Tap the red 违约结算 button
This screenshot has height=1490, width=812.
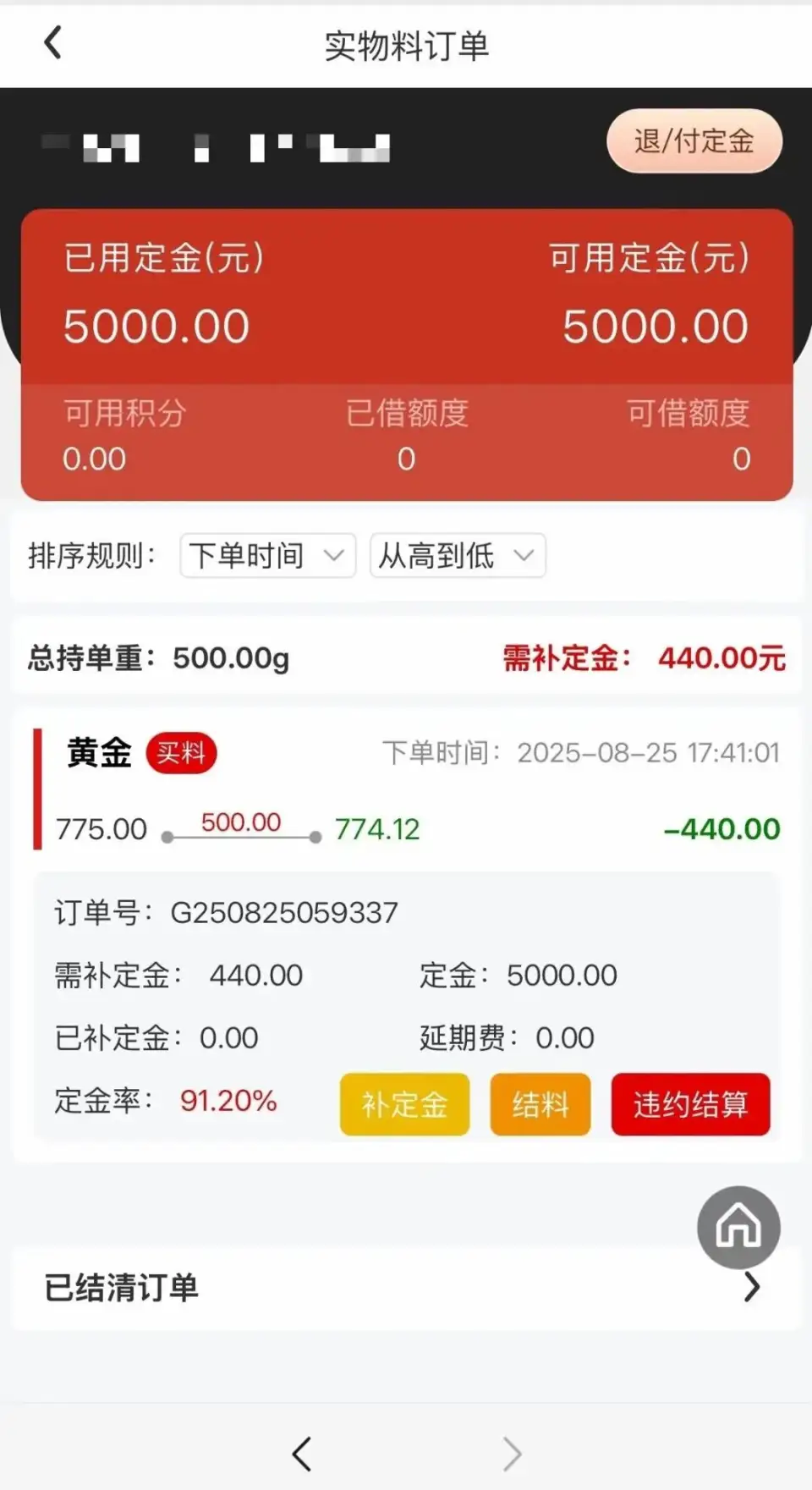tap(690, 1104)
